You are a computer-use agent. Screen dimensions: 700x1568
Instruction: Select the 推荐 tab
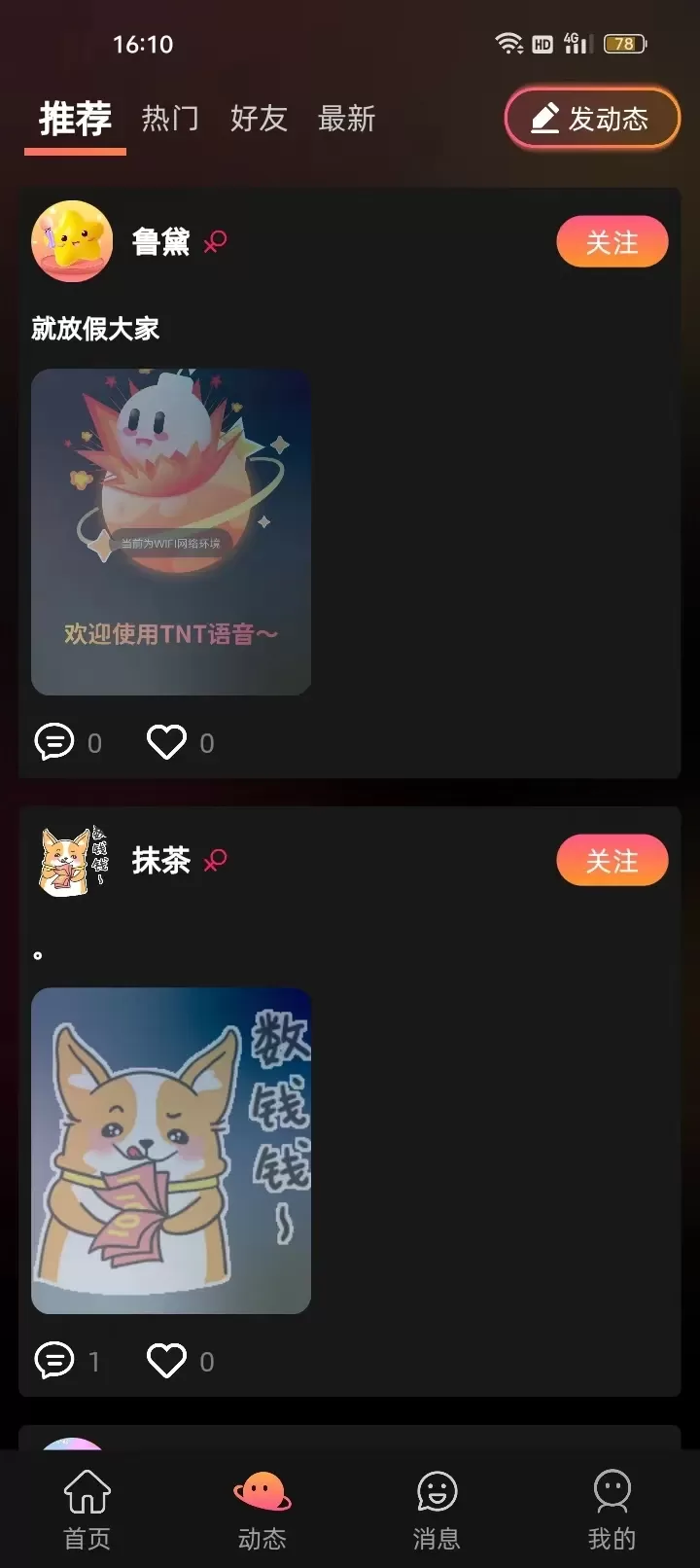tap(75, 119)
